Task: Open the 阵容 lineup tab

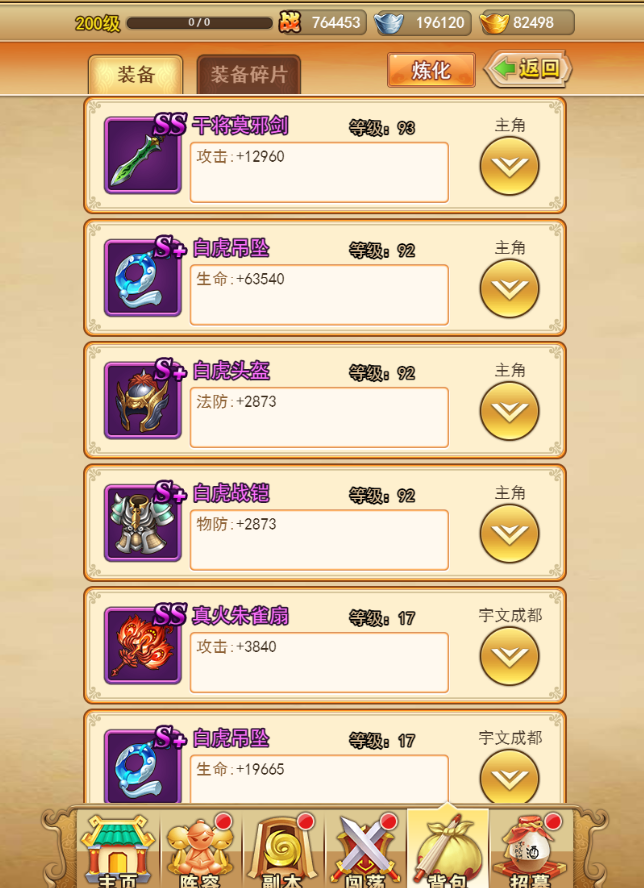Action: click(200, 851)
